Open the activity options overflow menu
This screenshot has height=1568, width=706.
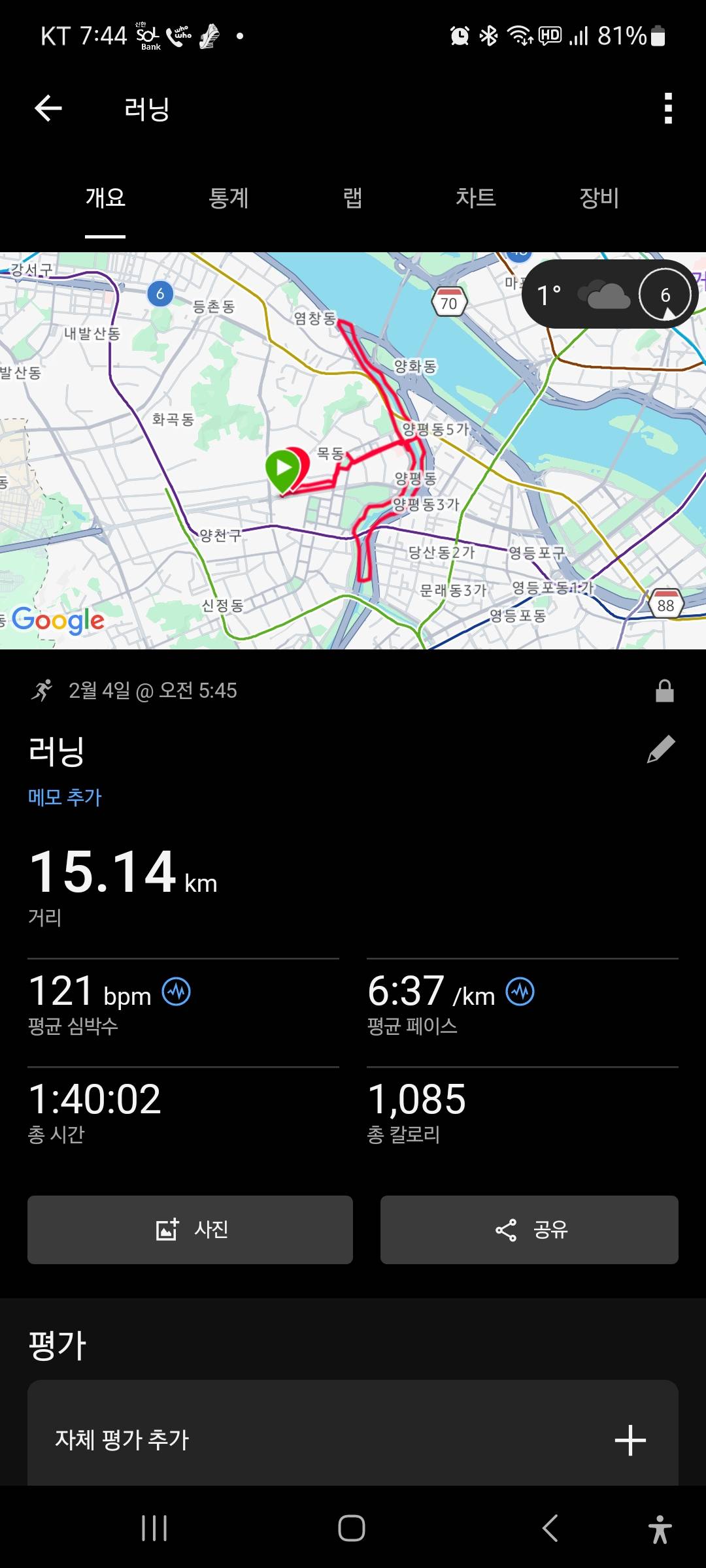(667, 110)
